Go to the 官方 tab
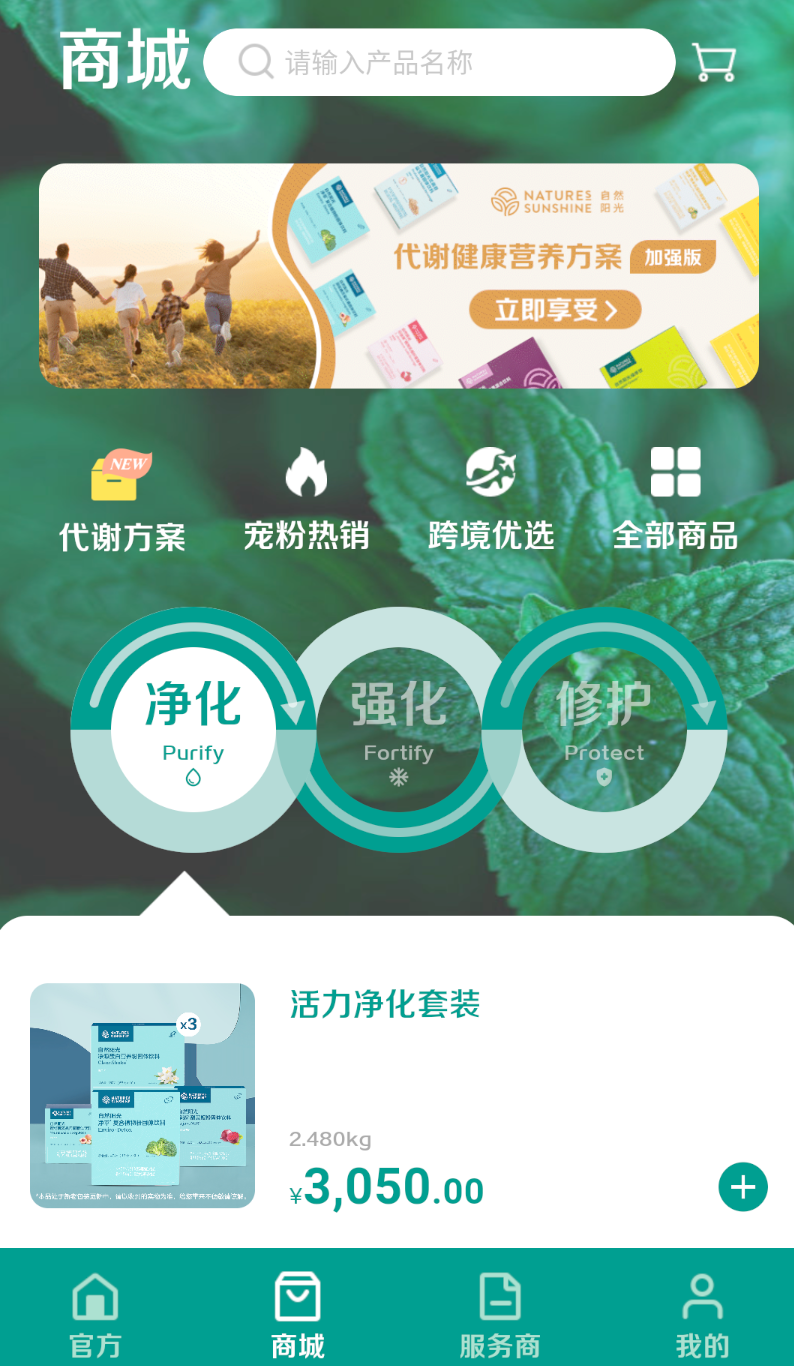794x1366 pixels. coord(95,1313)
